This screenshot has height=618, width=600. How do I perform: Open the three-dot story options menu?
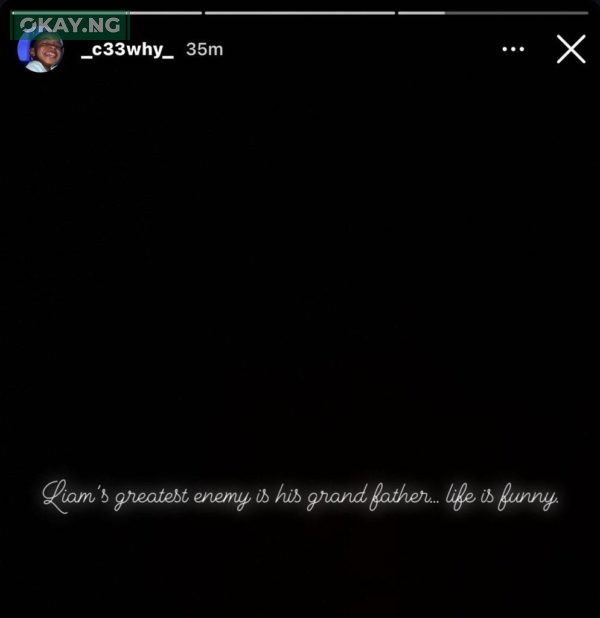point(513,49)
